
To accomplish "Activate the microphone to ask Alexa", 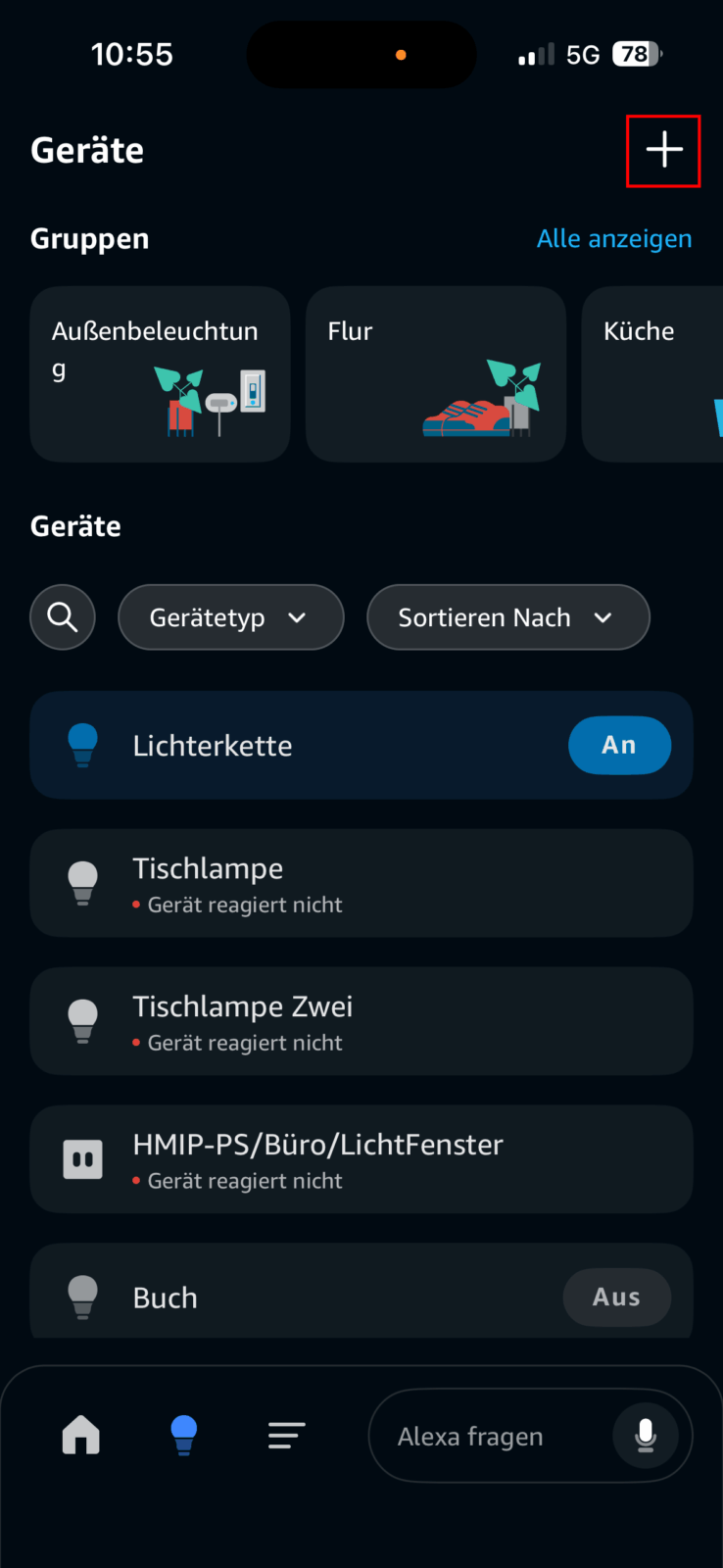I will tap(646, 1437).
